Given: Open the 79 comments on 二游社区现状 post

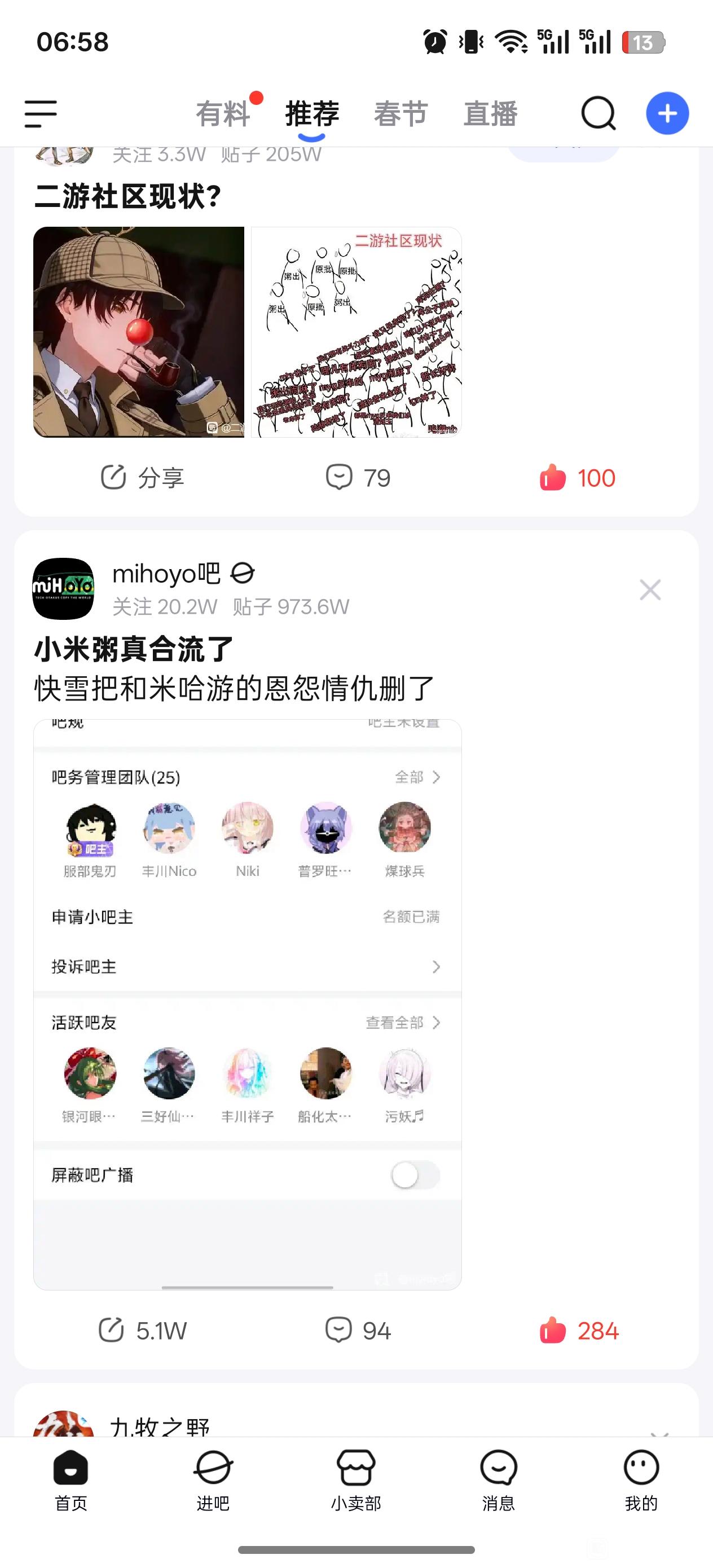Looking at the screenshot, I should pos(358,477).
